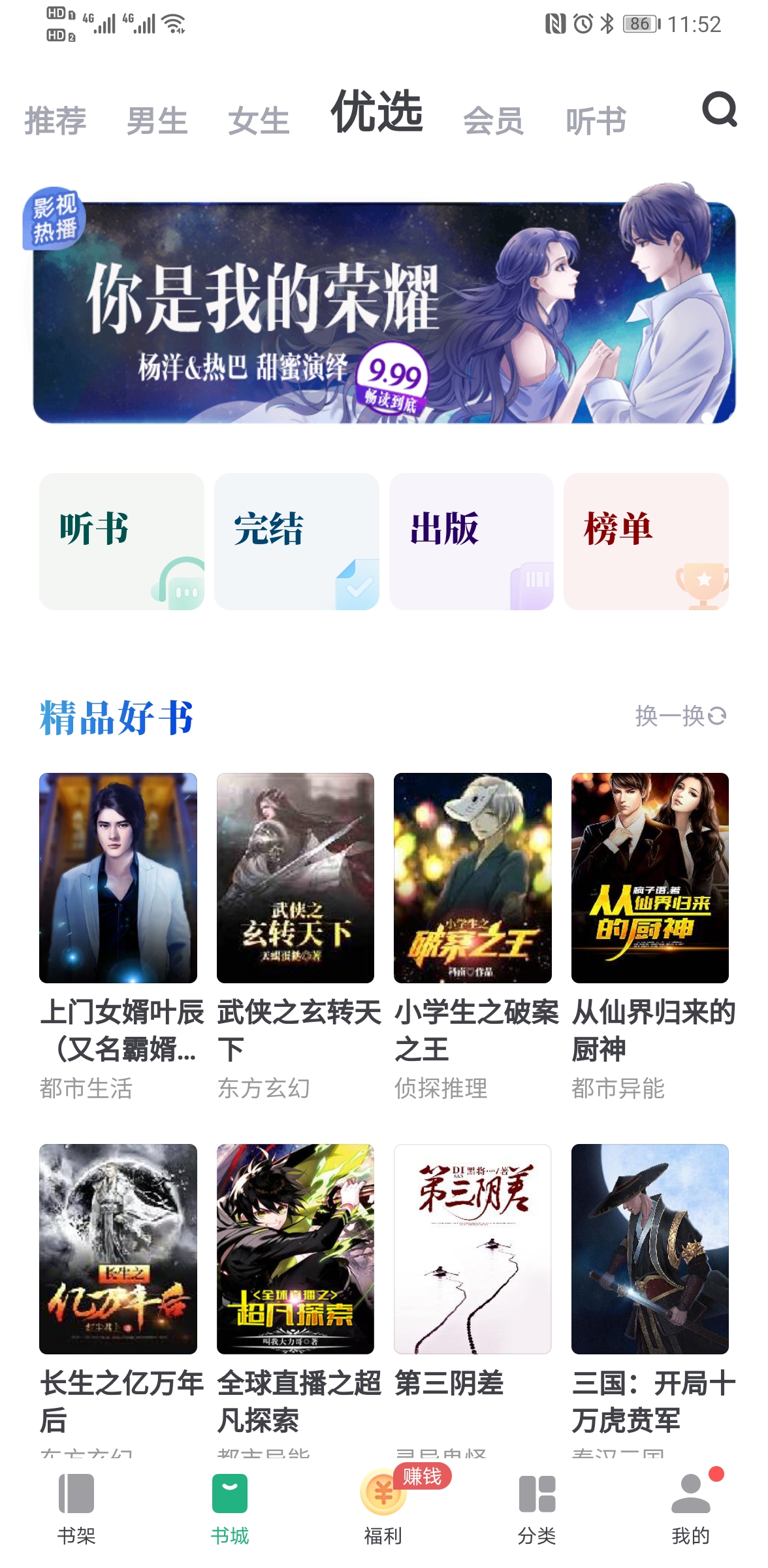Open the 出版 category card
This screenshot has height=1568, width=768.
coord(472,541)
